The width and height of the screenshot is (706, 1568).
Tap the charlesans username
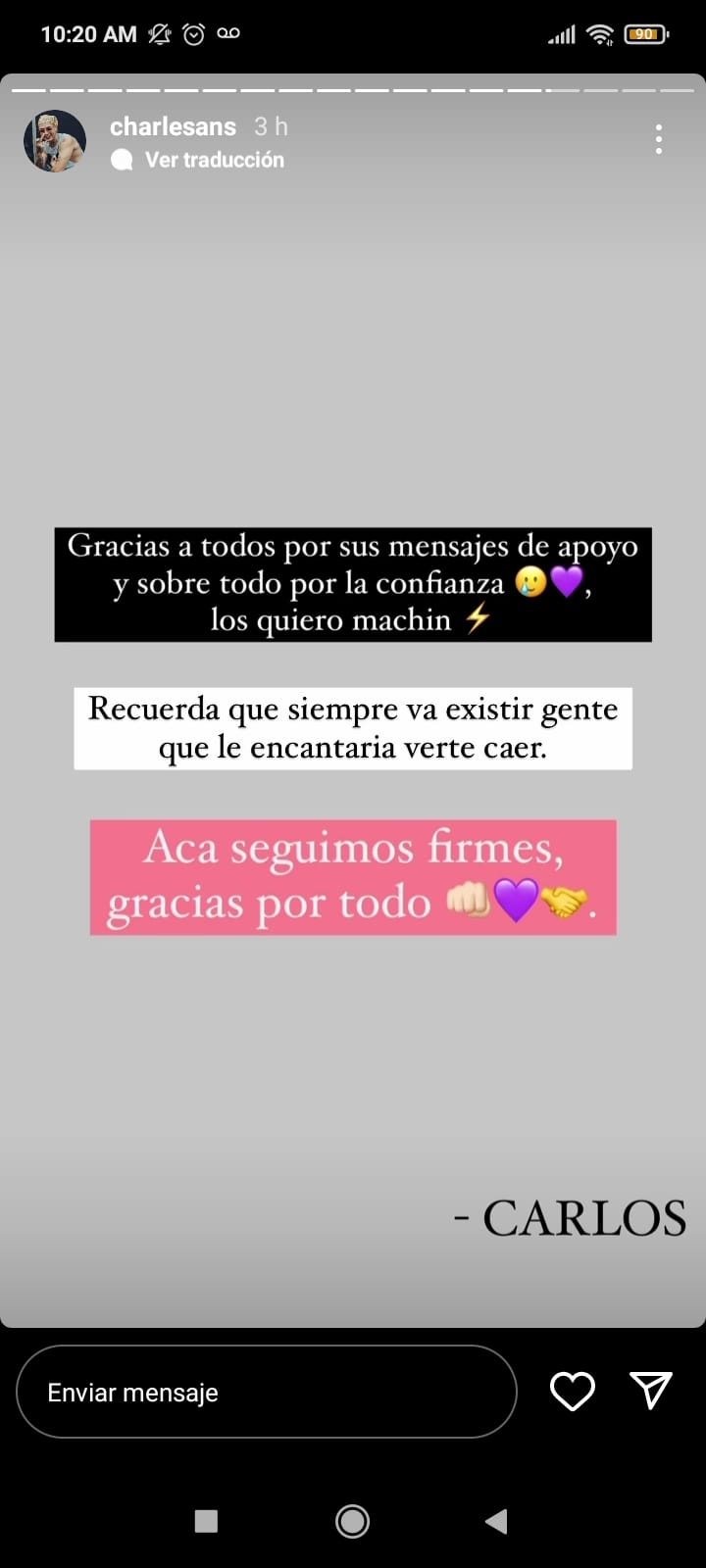[x=173, y=126]
